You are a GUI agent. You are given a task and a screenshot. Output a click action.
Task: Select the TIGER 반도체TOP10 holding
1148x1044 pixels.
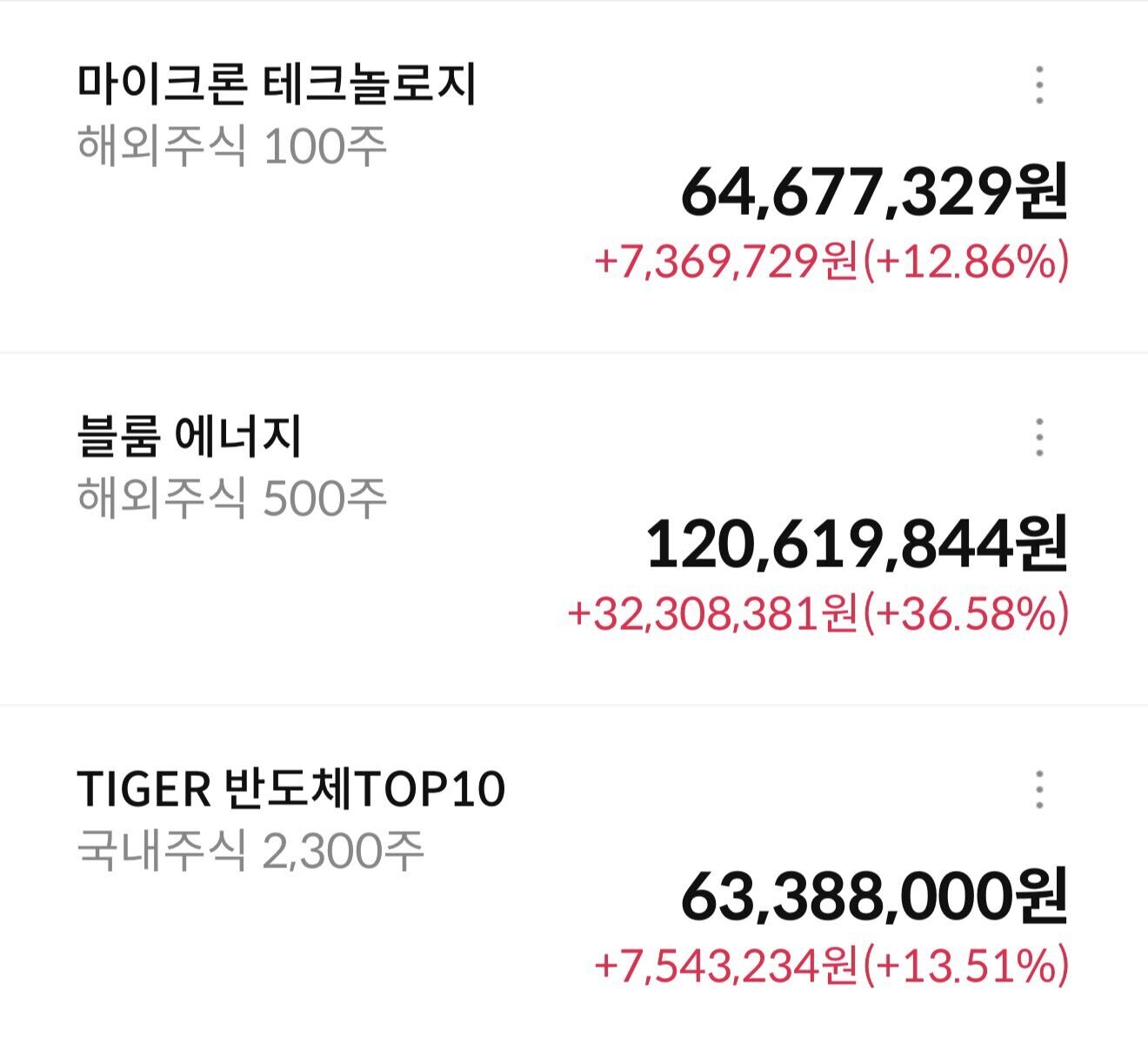click(x=290, y=790)
